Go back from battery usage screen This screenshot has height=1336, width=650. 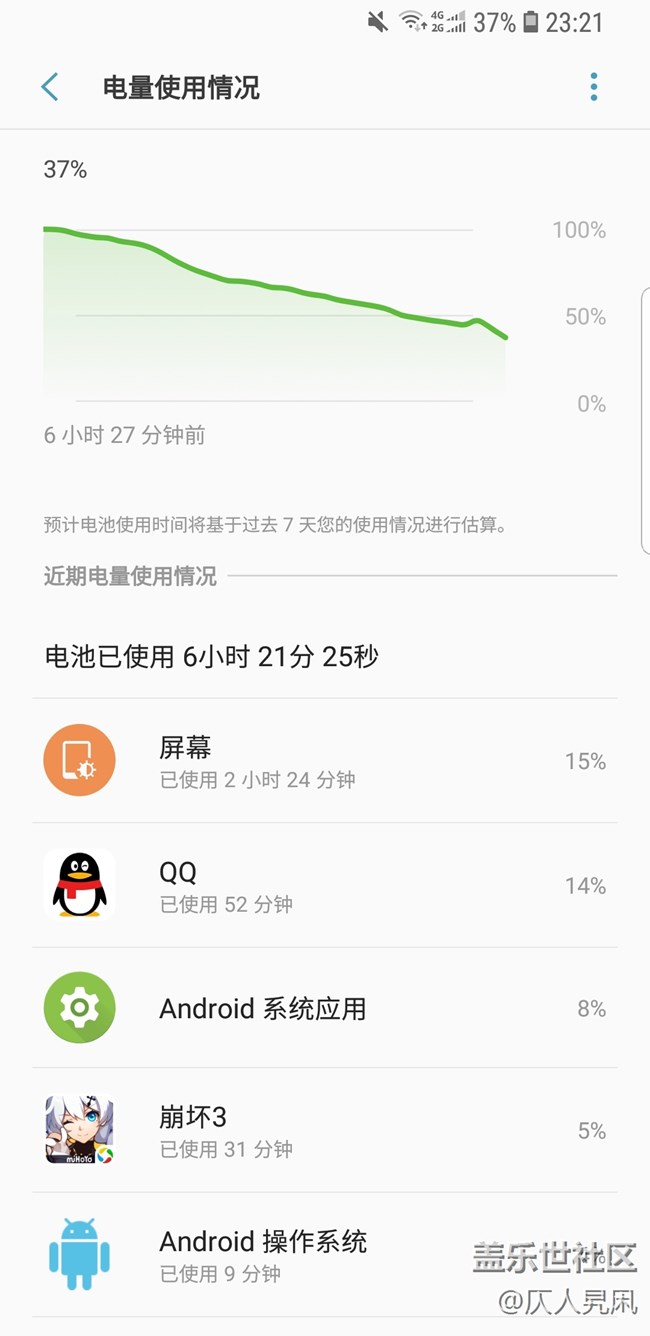tap(50, 87)
